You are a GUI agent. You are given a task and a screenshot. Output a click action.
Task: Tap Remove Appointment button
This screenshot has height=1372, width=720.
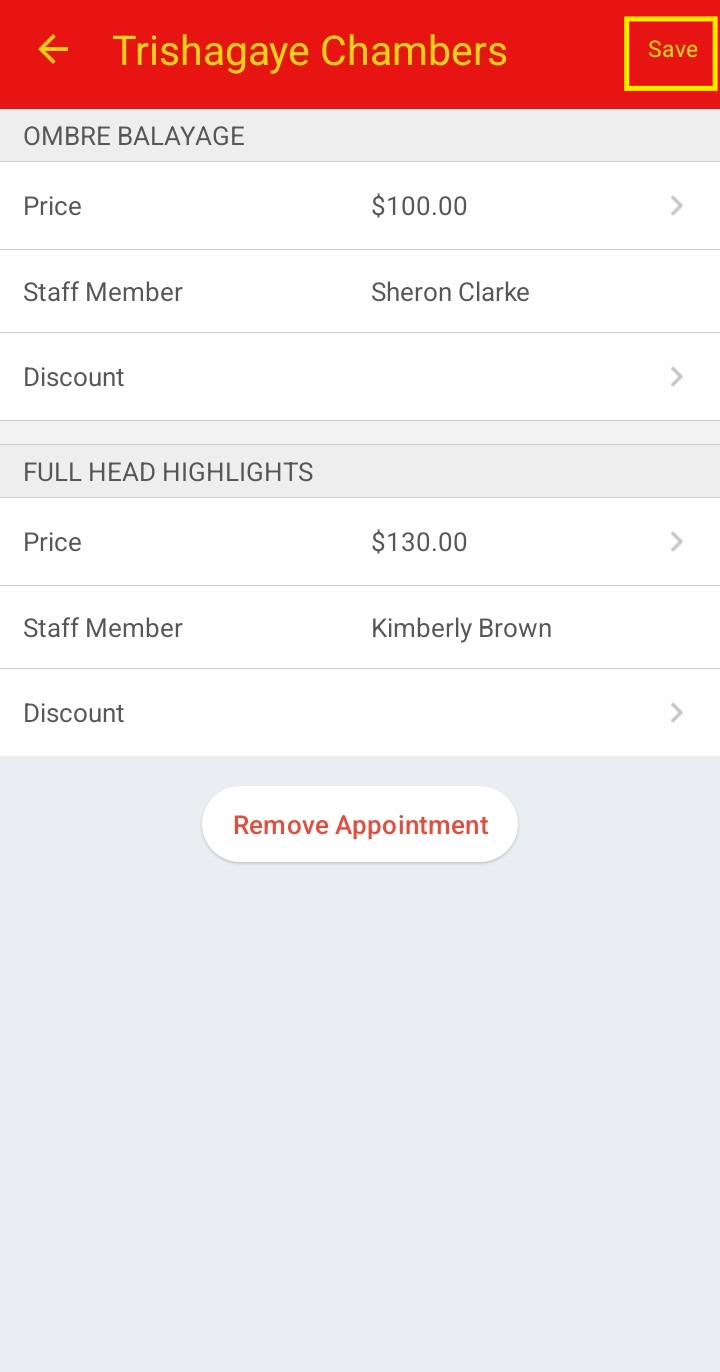pos(360,825)
